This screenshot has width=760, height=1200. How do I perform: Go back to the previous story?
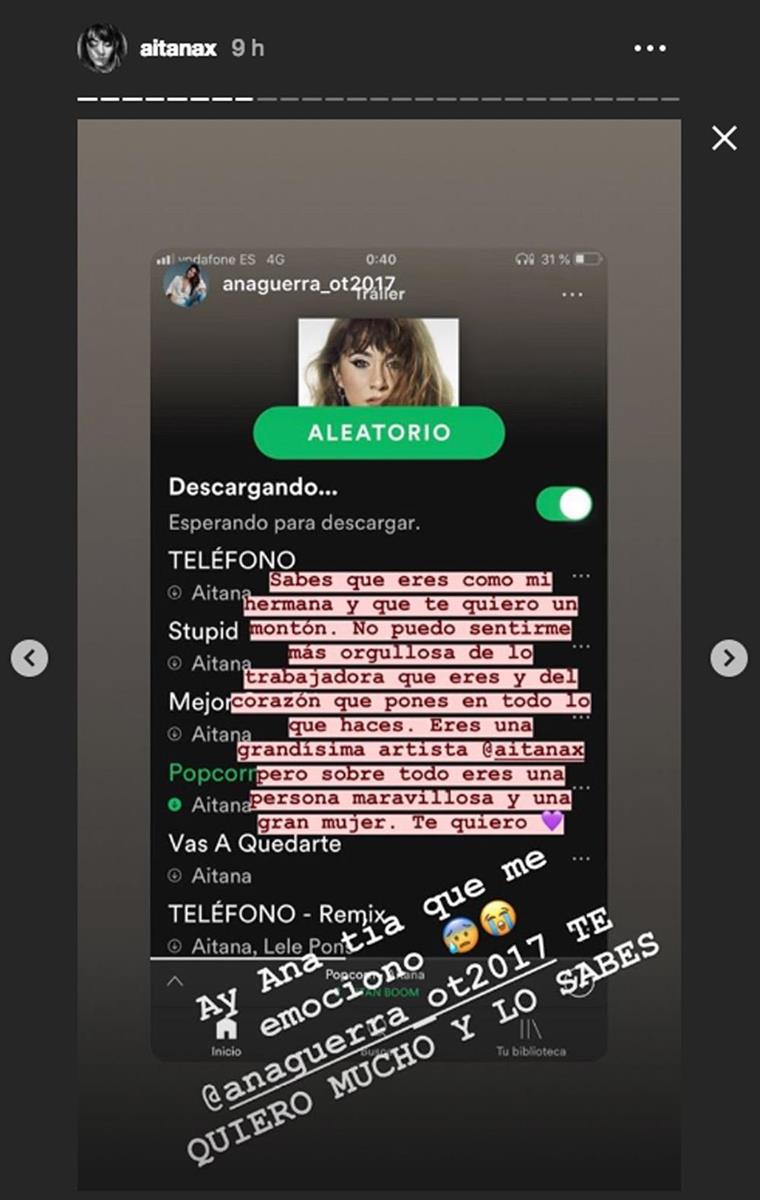tap(30, 657)
